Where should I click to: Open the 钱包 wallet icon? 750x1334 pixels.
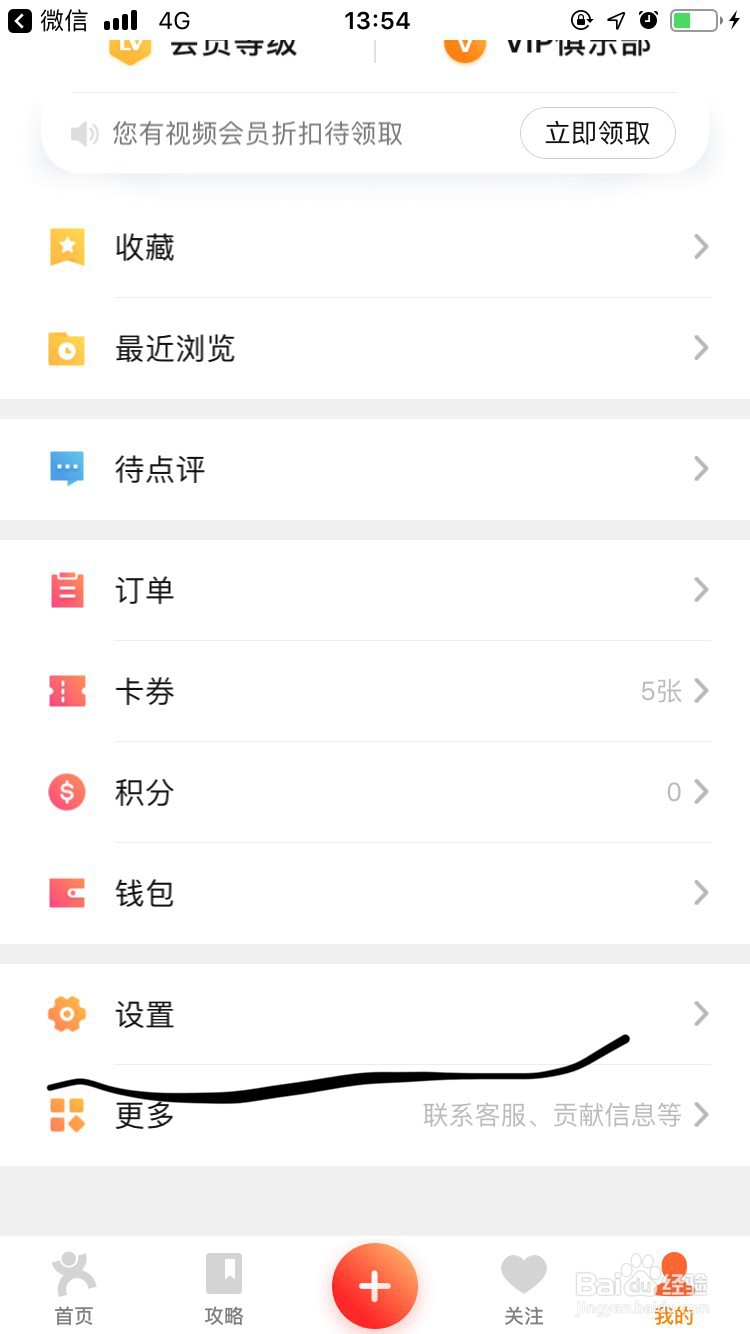click(67, 893)
